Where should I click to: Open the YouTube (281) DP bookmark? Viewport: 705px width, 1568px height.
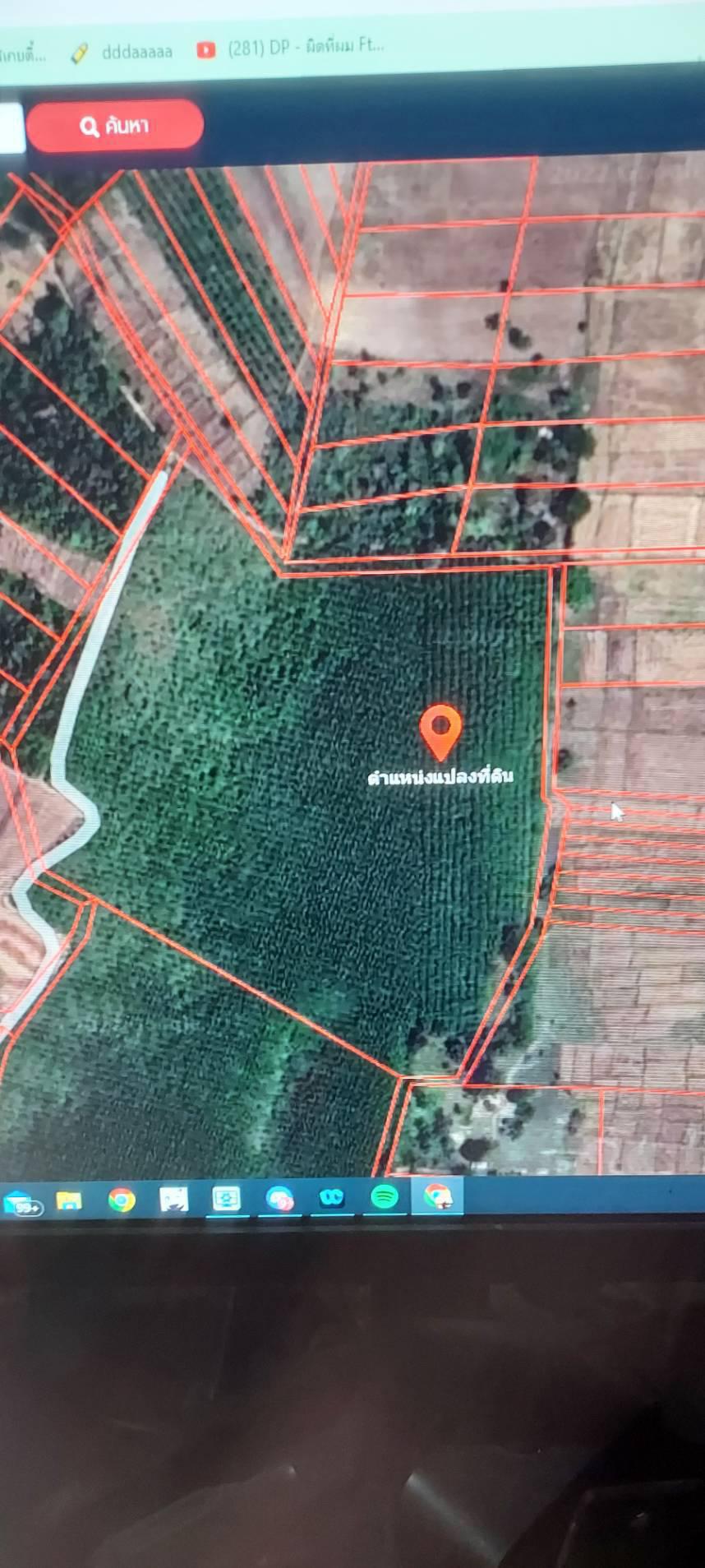click(x=291, y=48)
